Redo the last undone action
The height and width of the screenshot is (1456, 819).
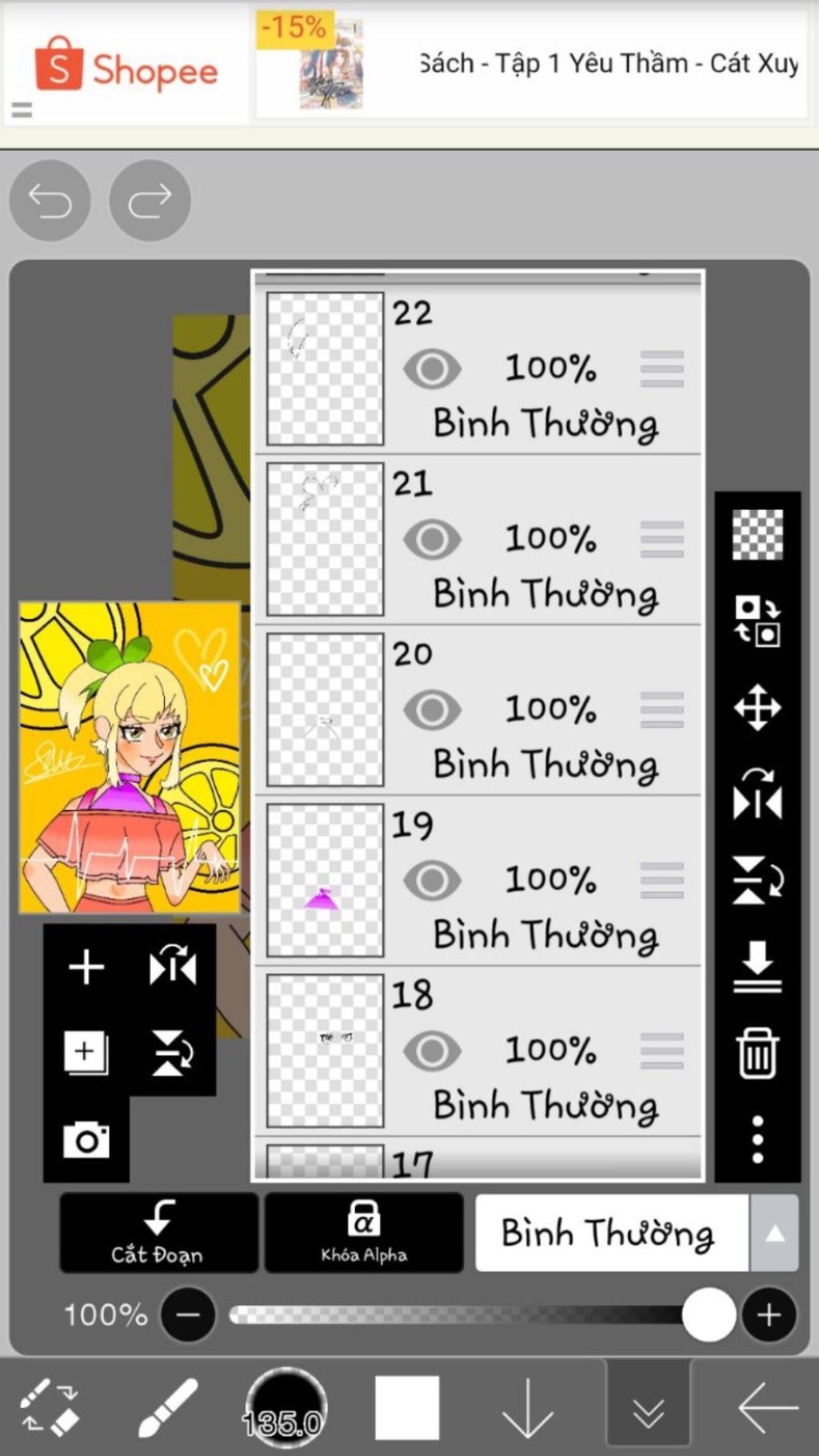(150, 201)
